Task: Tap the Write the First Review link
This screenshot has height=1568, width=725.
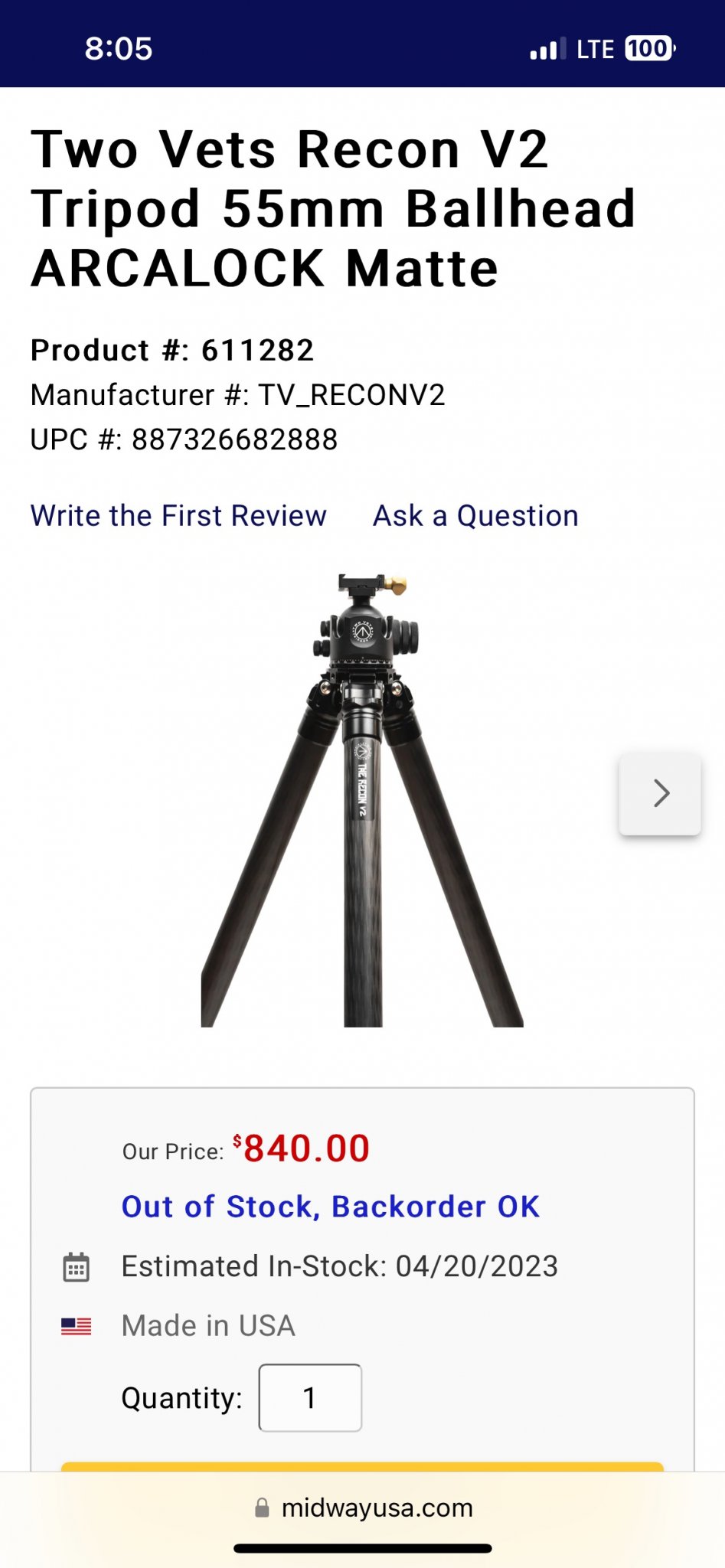Action: point(178,516)
